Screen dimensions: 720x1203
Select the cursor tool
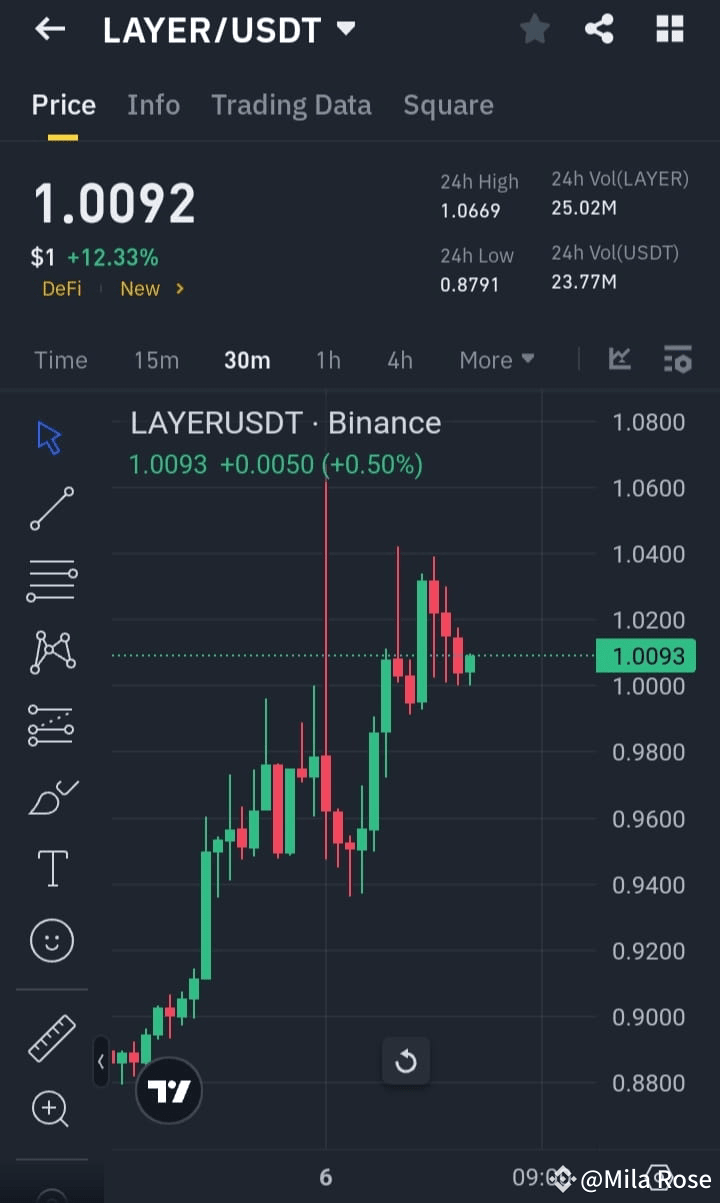[x=50, y=436]
